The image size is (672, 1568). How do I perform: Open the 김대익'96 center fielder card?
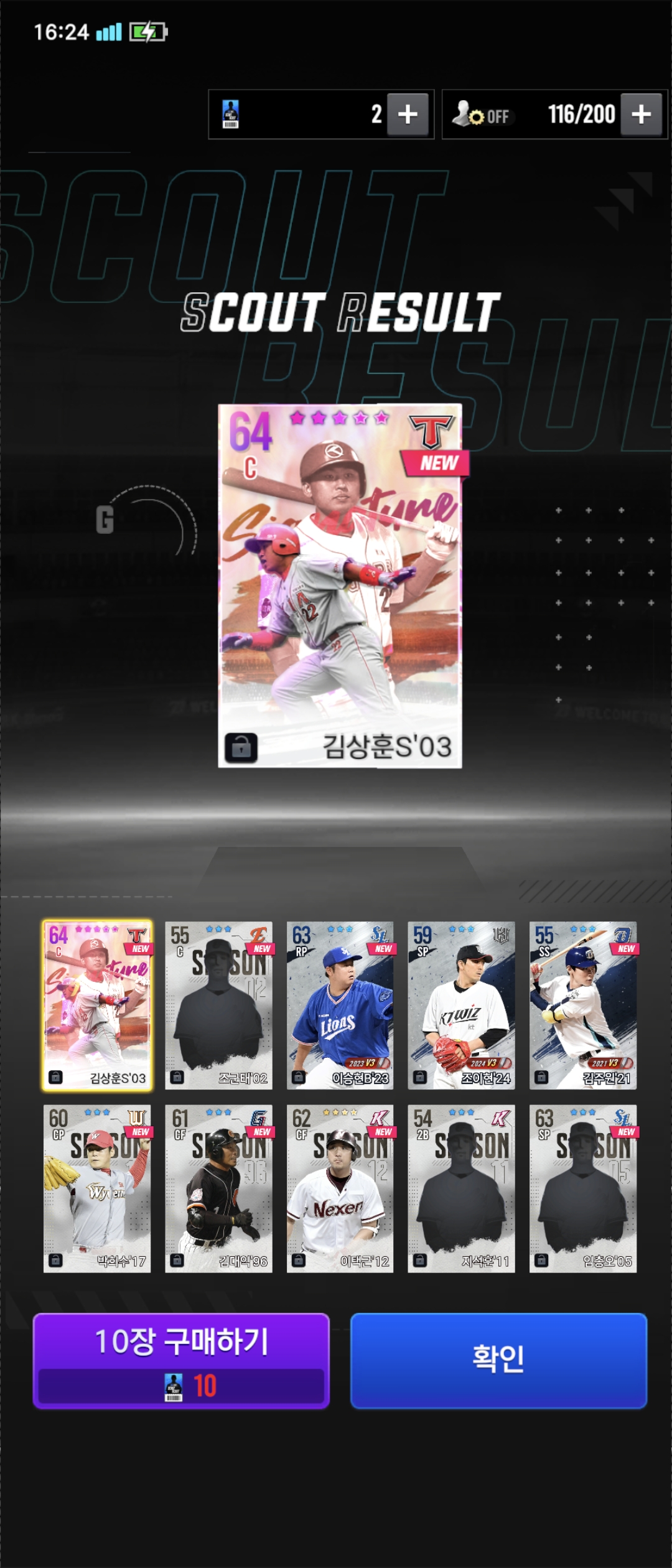point(218,1188)
